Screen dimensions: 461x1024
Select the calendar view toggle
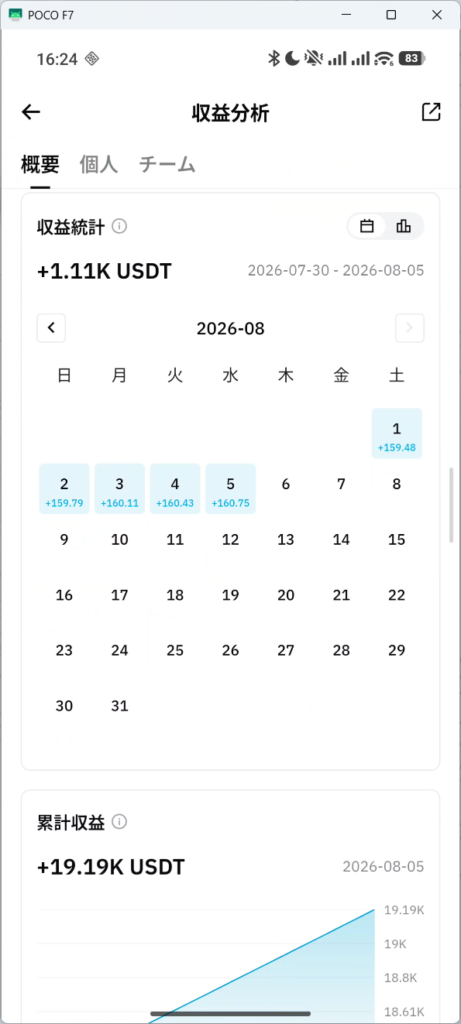(367, 227)
